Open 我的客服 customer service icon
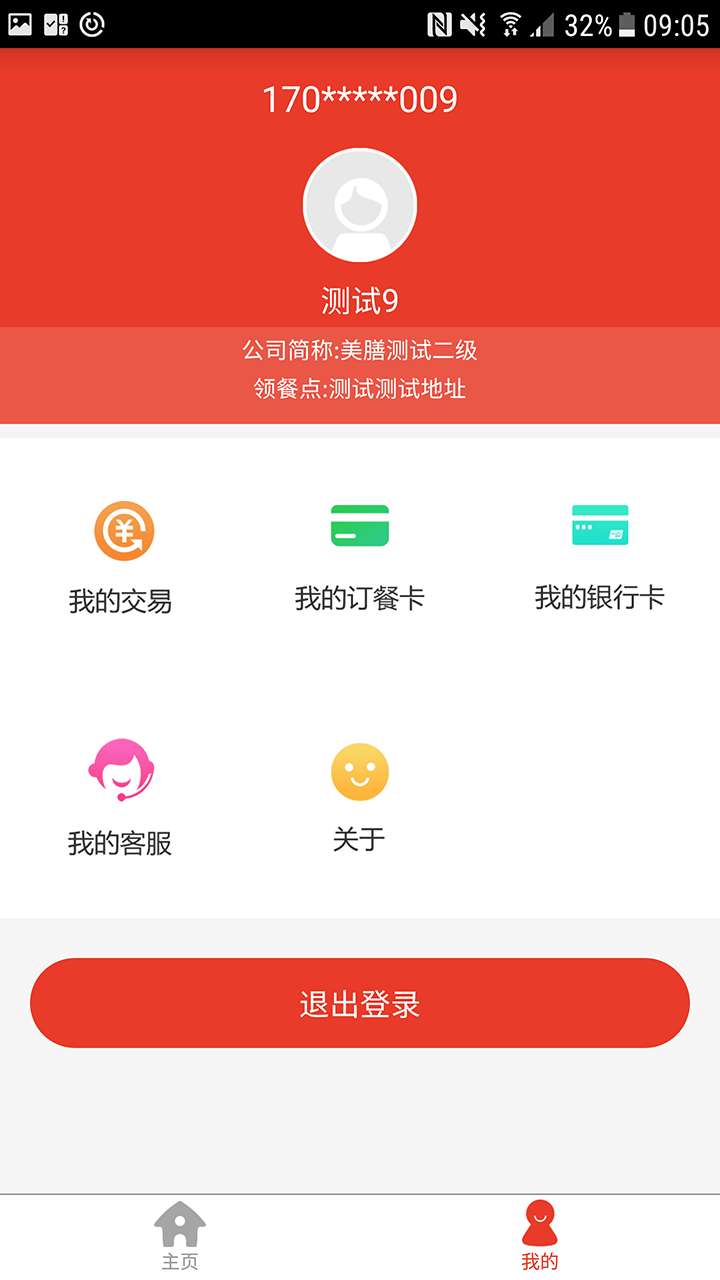720x1280 pixels. click(x=124, y=771)
